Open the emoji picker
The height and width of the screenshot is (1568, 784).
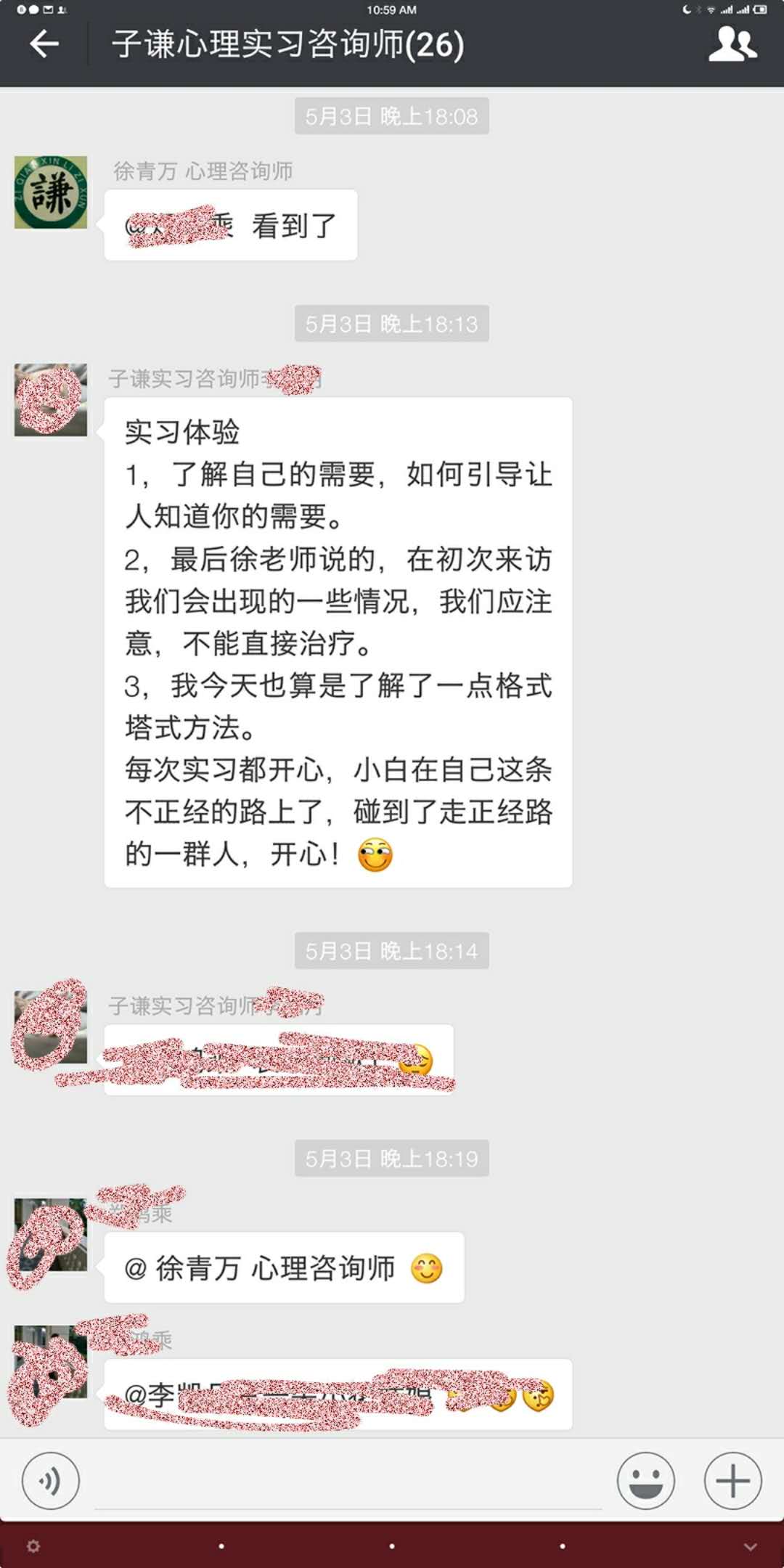point(645,1481)
